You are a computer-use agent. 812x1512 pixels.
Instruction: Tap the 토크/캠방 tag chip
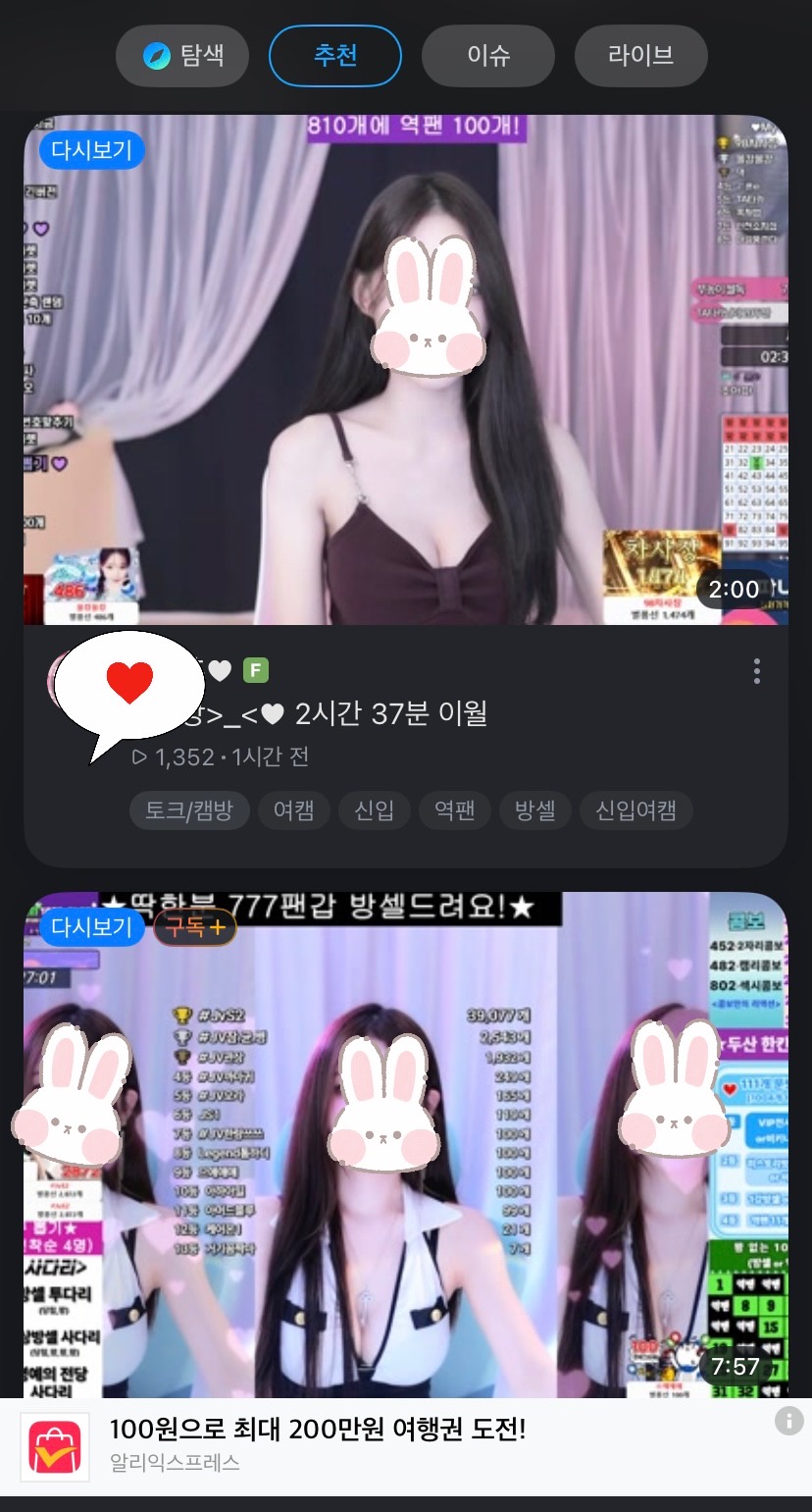[189, 810]
